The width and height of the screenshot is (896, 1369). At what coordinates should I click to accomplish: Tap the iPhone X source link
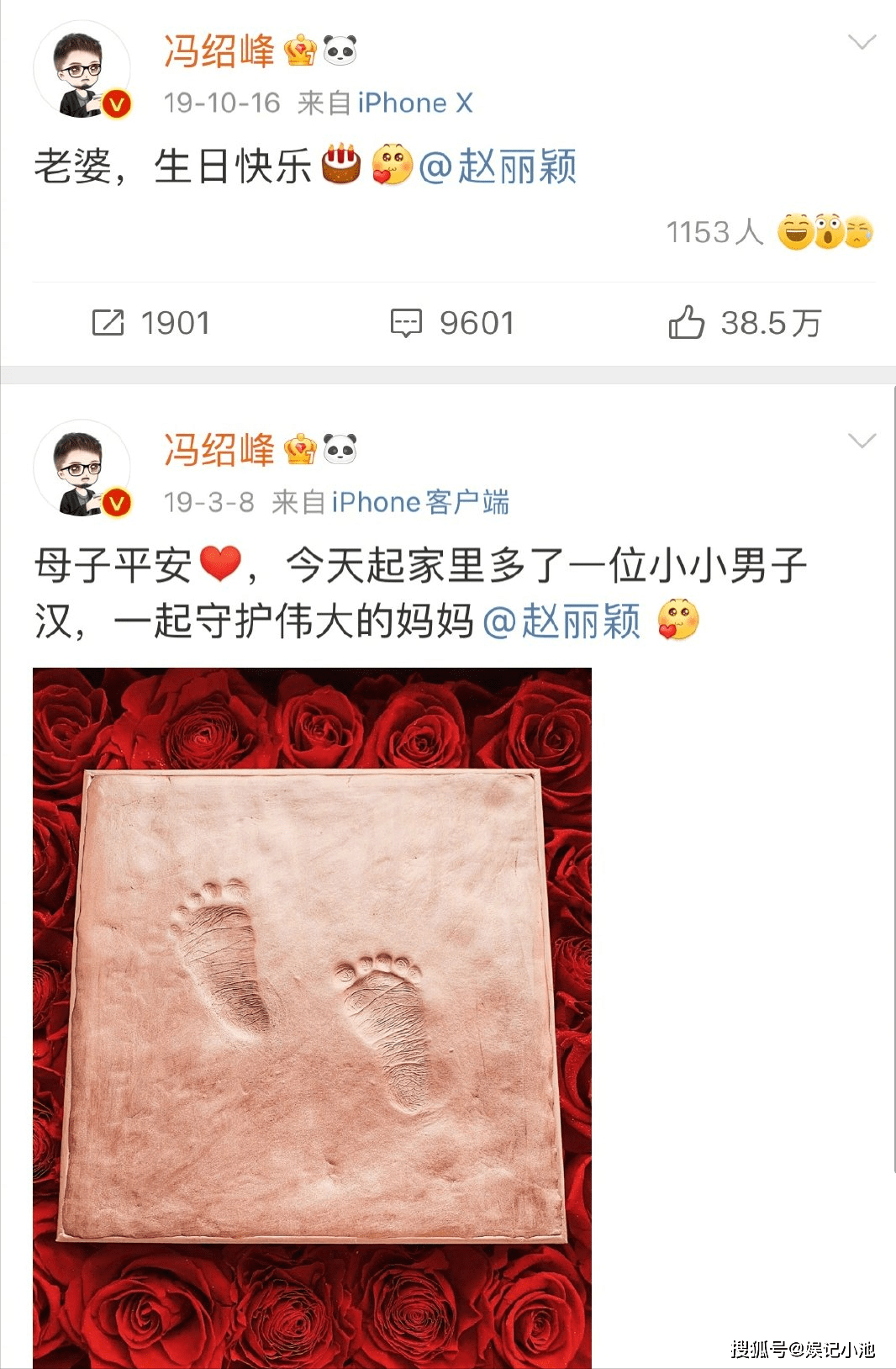click(x=415, y=103)
